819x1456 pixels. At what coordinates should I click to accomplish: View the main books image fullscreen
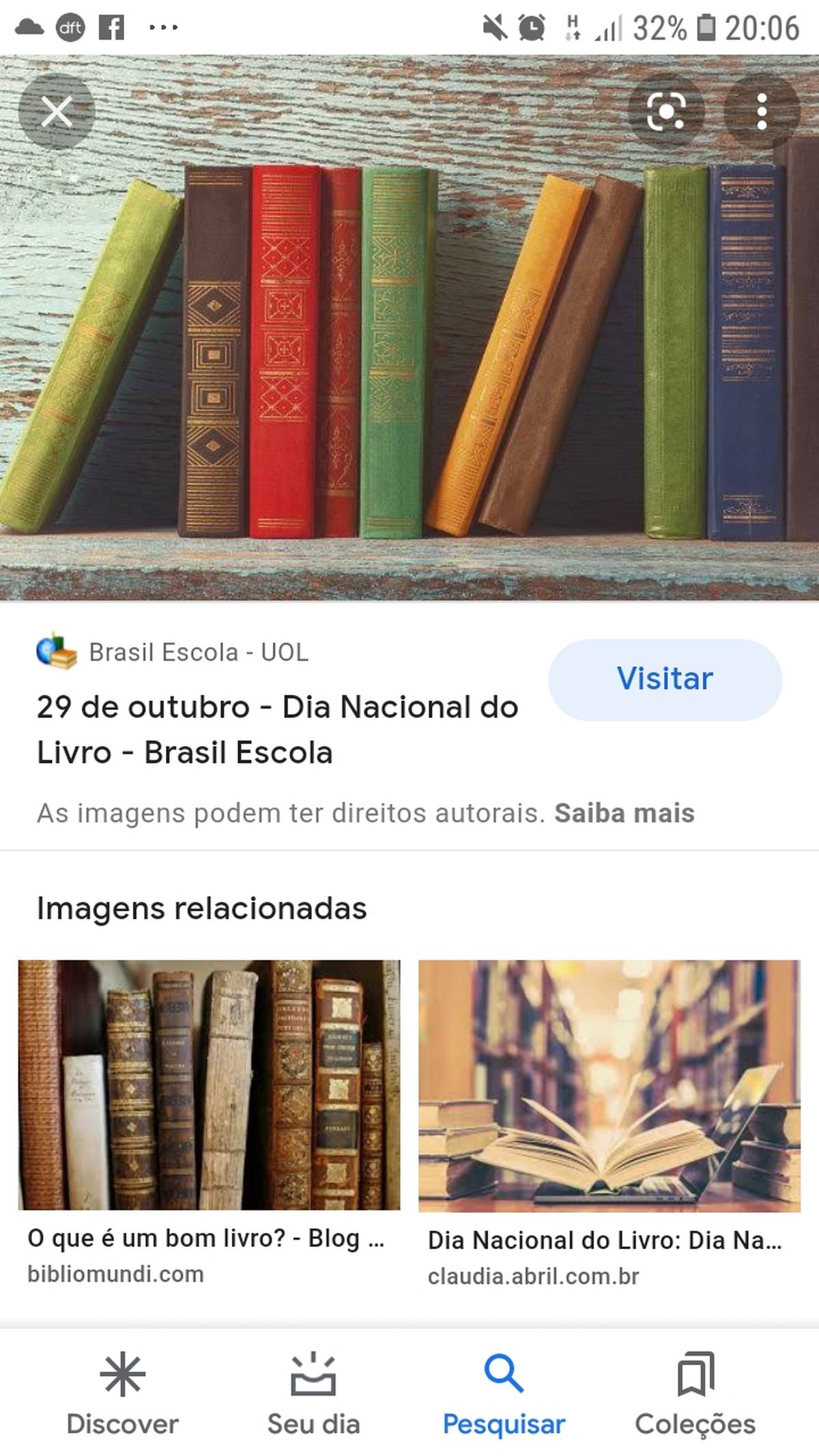point(409,355)
